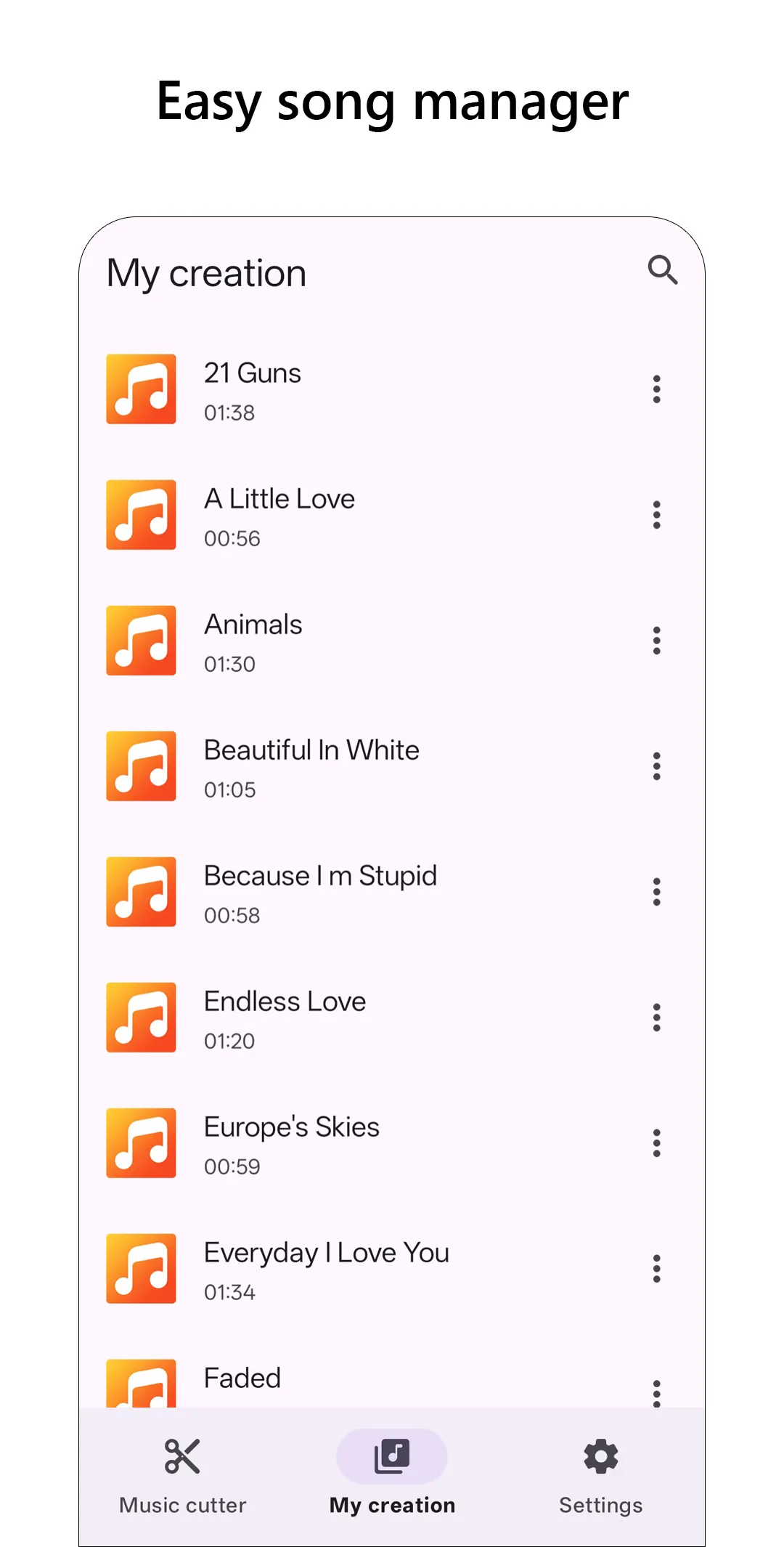Open the options menu for Beautiful In White
Viewport: 784px width, 1547px height.
tap(656, 766)
